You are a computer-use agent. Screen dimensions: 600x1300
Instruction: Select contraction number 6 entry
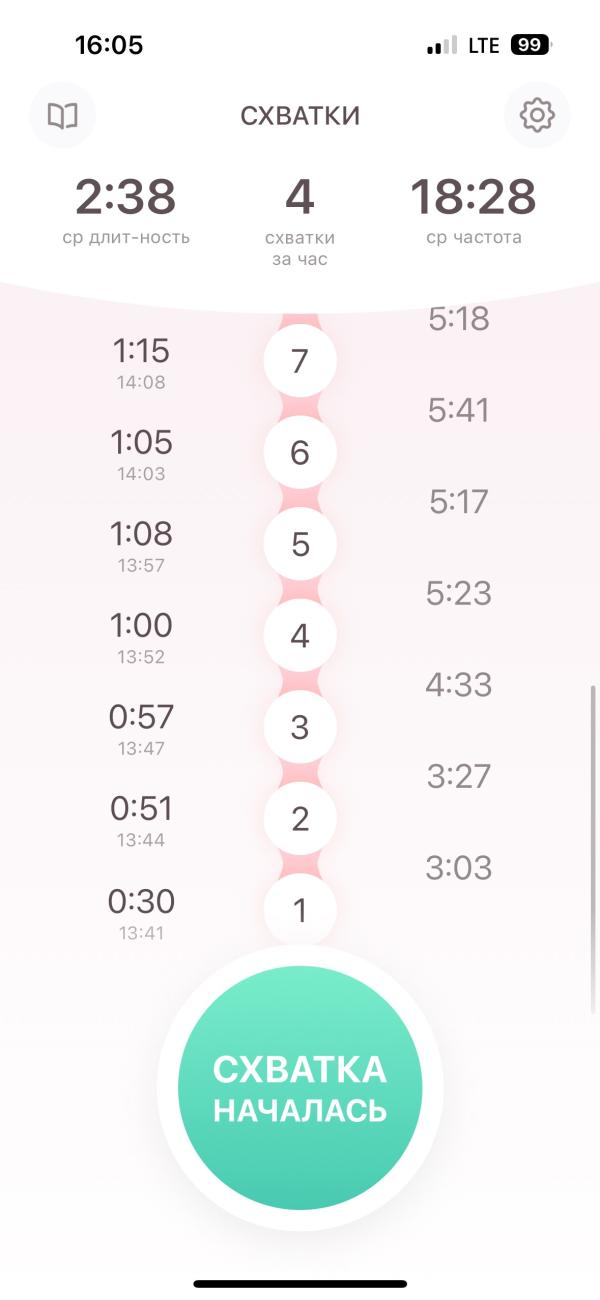(x=300, y=453)
